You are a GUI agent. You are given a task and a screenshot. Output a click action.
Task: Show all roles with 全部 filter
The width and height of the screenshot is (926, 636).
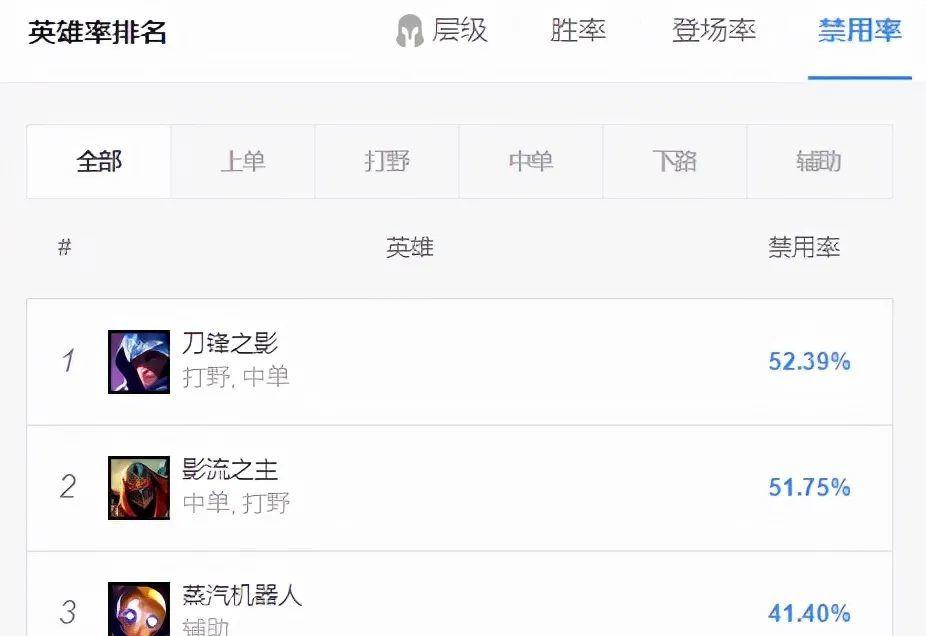[99, 161]
